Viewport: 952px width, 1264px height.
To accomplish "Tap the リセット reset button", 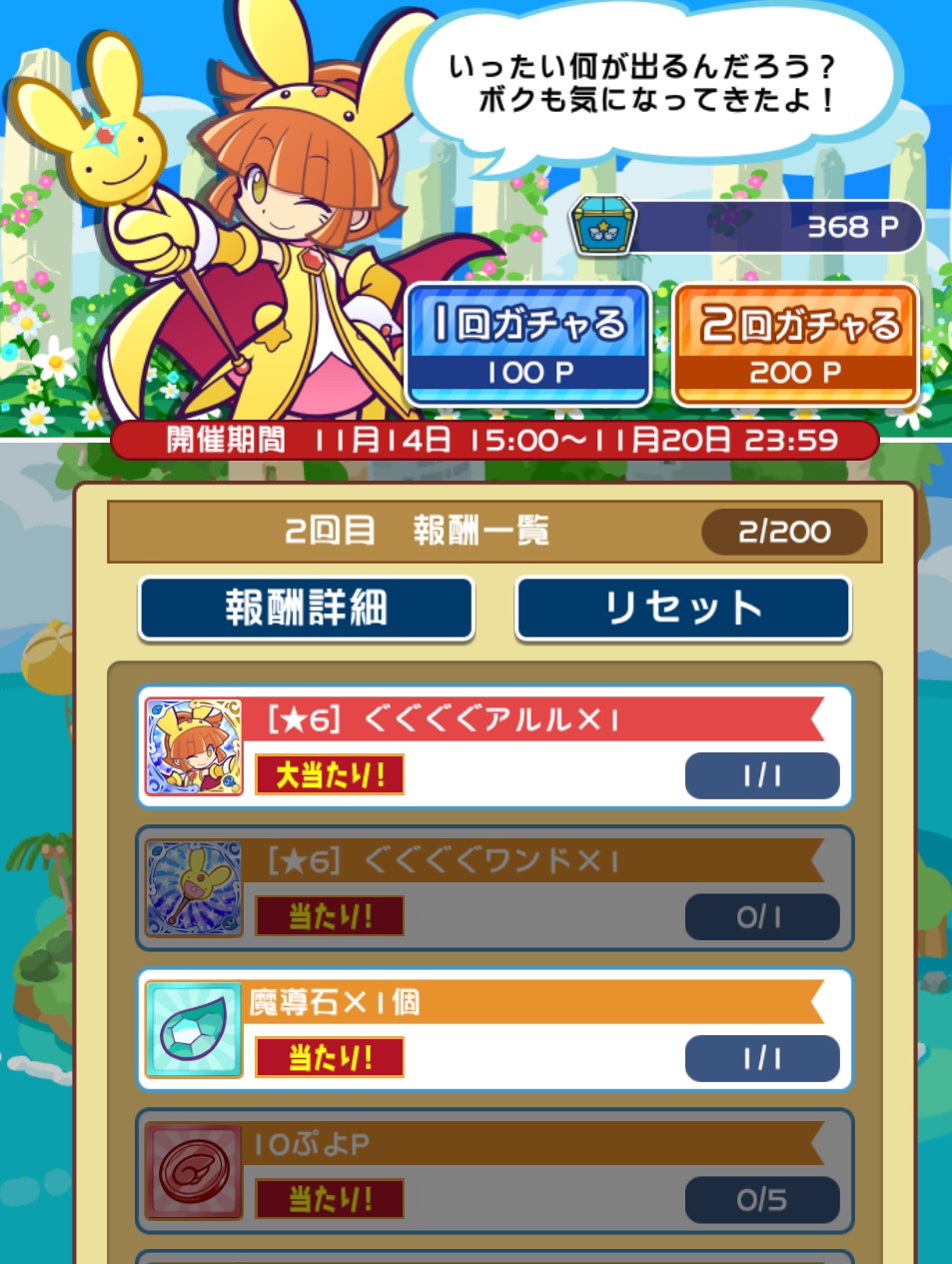I will (x=683, y=608).
